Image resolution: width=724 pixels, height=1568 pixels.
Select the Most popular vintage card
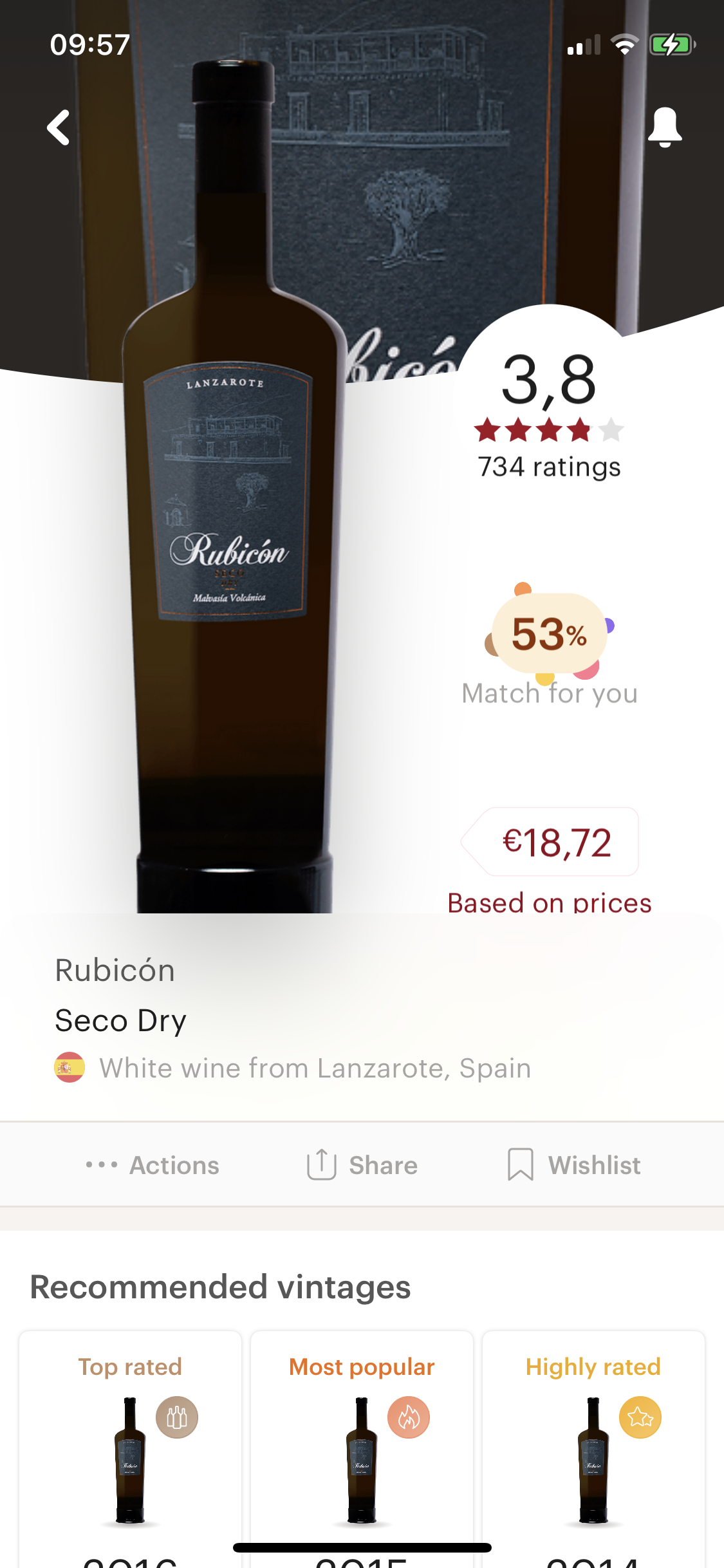[x=362, y=1448]
